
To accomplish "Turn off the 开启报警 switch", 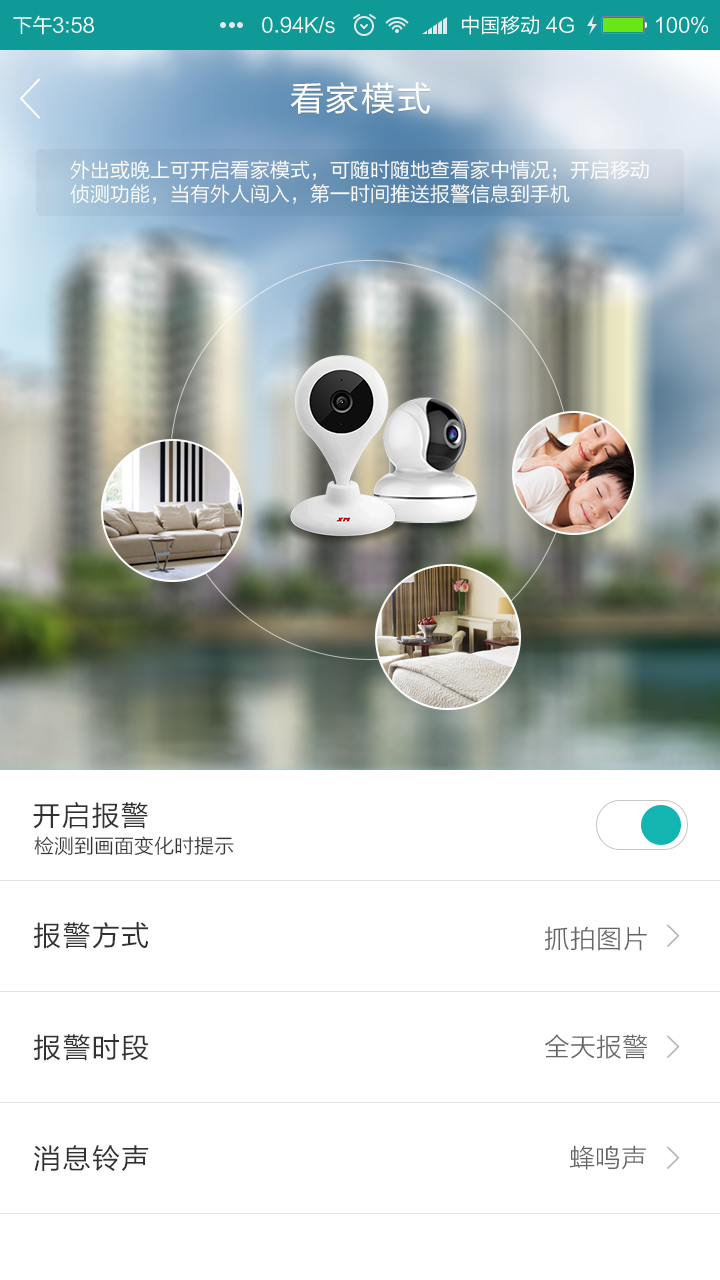I will pos(641,825).
